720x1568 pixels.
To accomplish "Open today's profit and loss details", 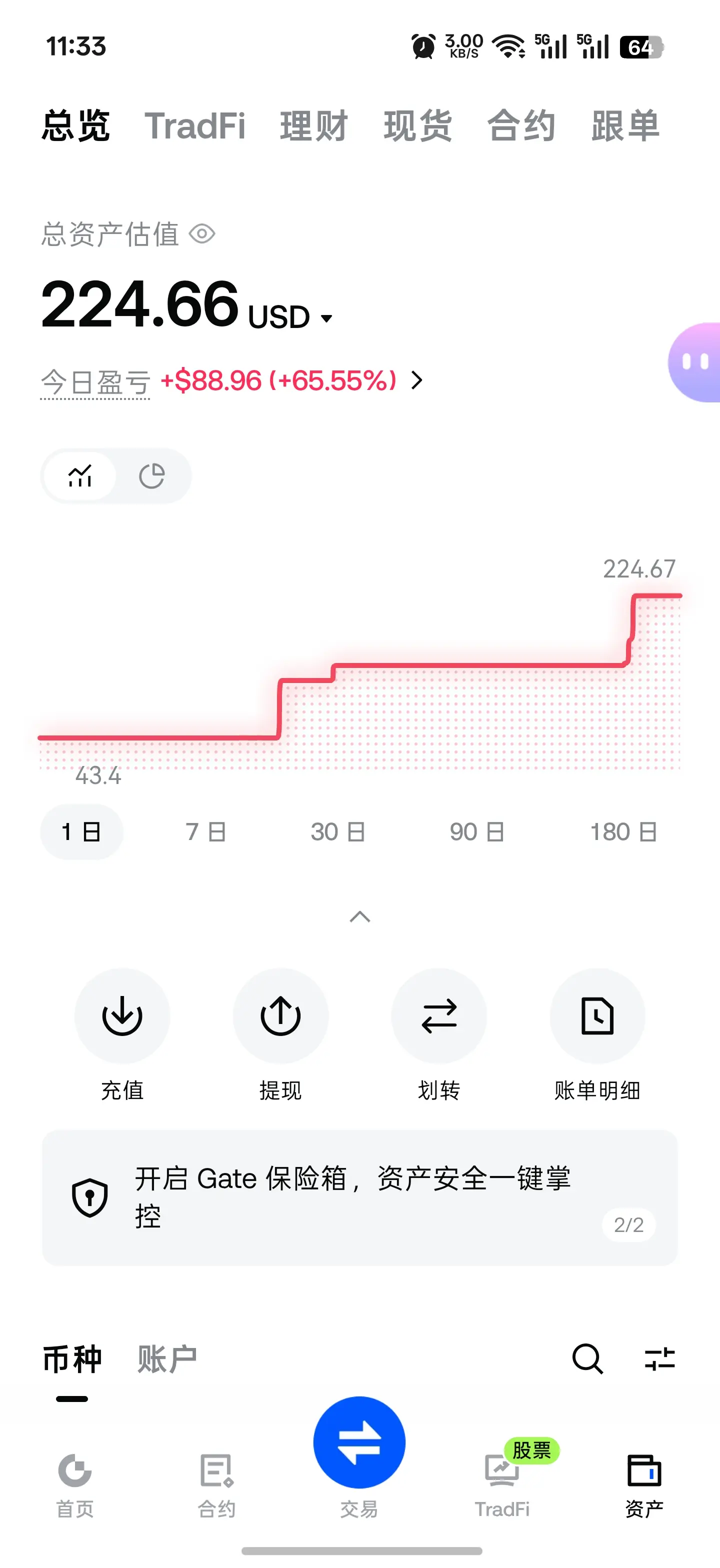I will coord(417,380).
